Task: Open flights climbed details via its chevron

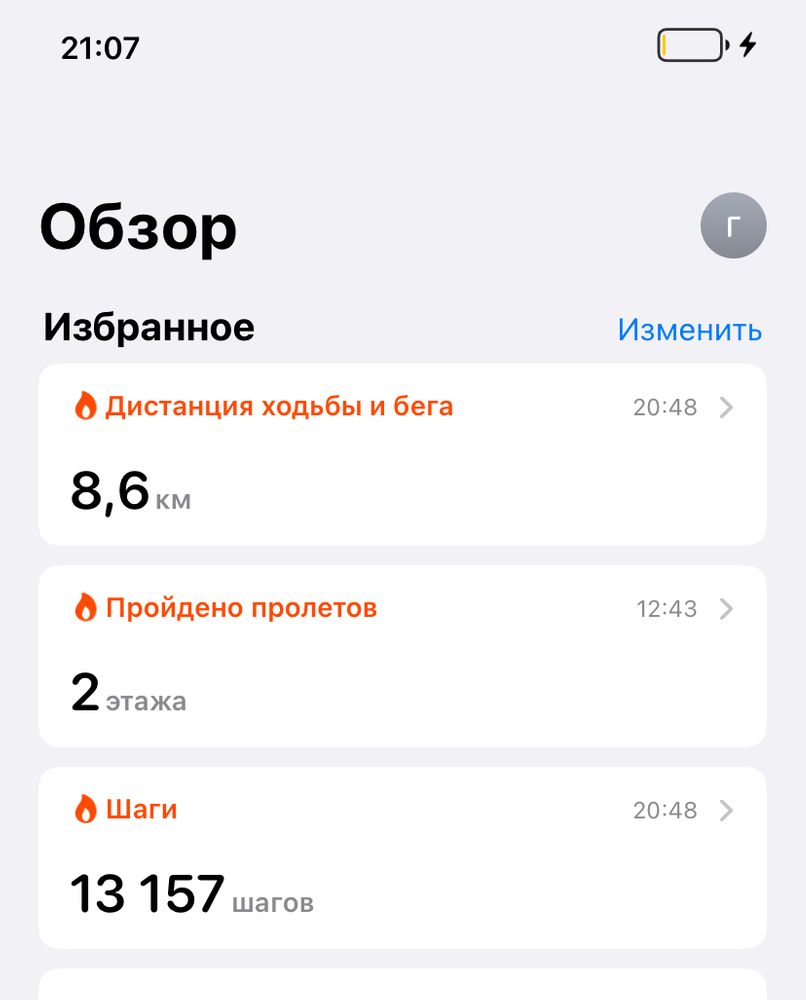Action: click(x=725, y=609)
